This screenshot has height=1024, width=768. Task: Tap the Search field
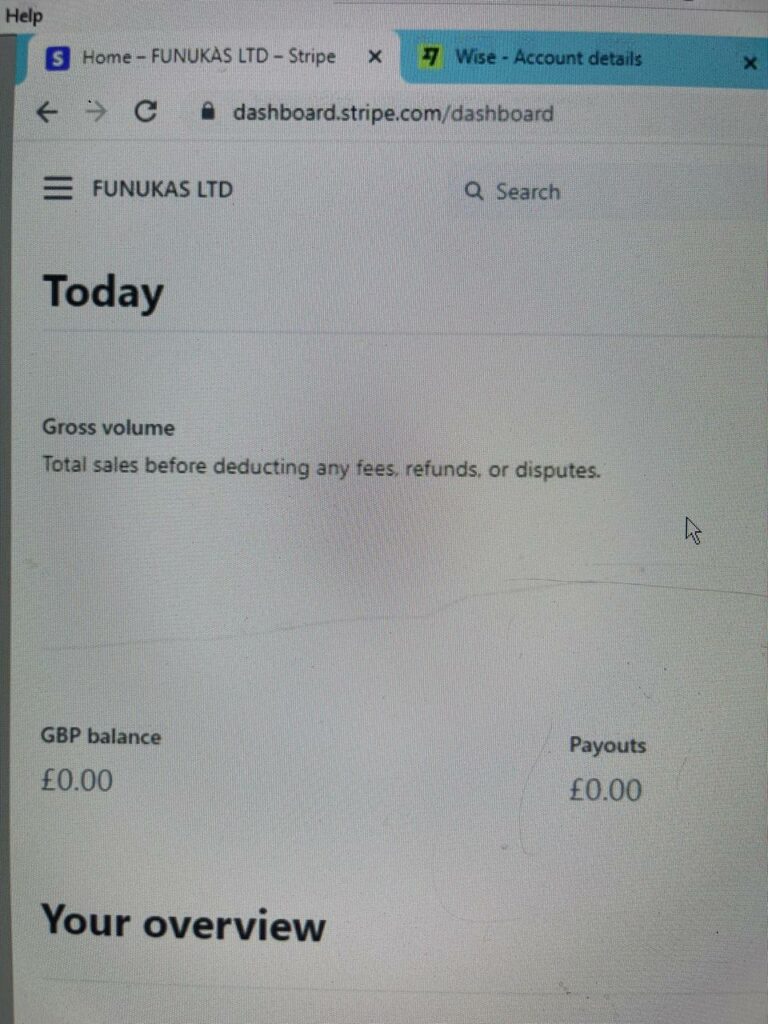pos(526,192)
